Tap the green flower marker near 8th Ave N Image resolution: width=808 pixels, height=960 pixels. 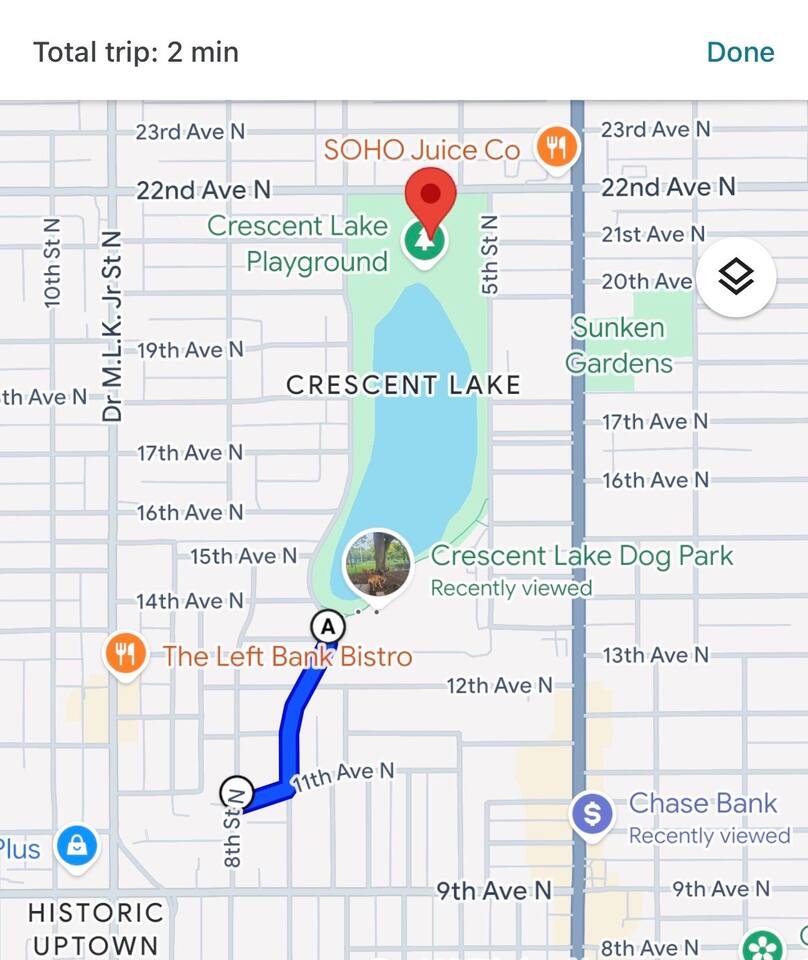pos(764,945)
